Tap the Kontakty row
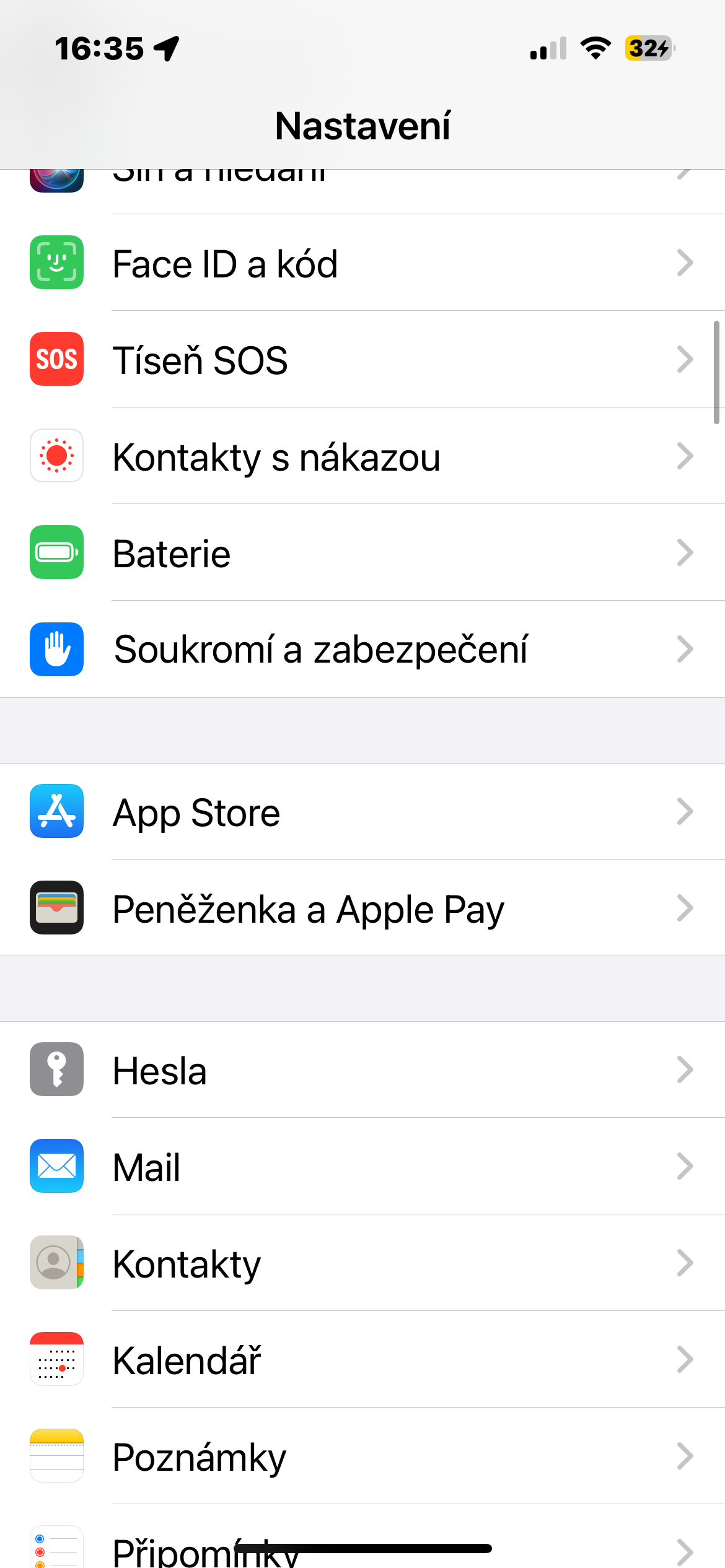Screen dimensions: 725x1568 coord(362,1263)
